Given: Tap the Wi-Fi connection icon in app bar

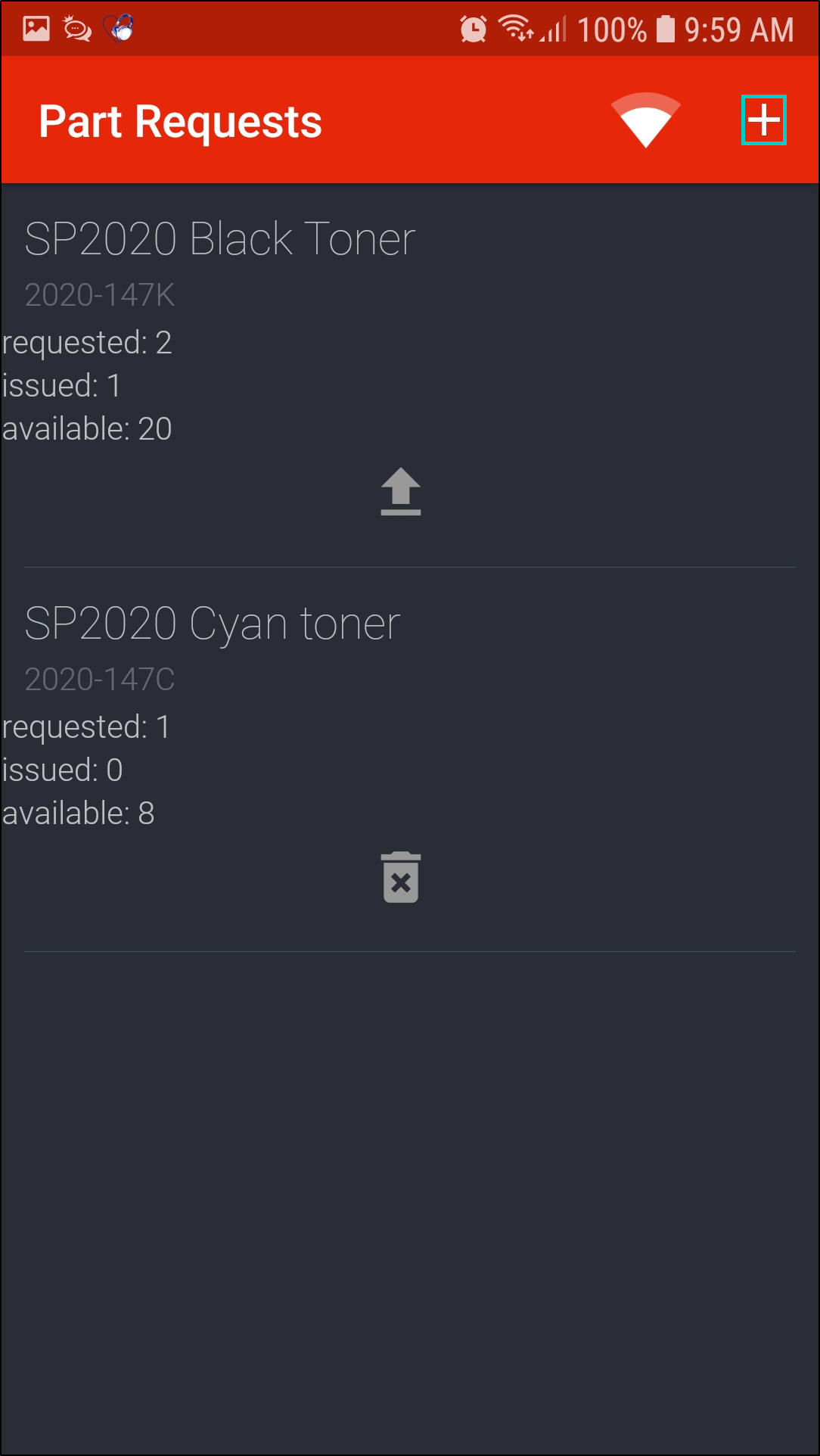Looking at the screenshot, I should click(x=645, y=120).
